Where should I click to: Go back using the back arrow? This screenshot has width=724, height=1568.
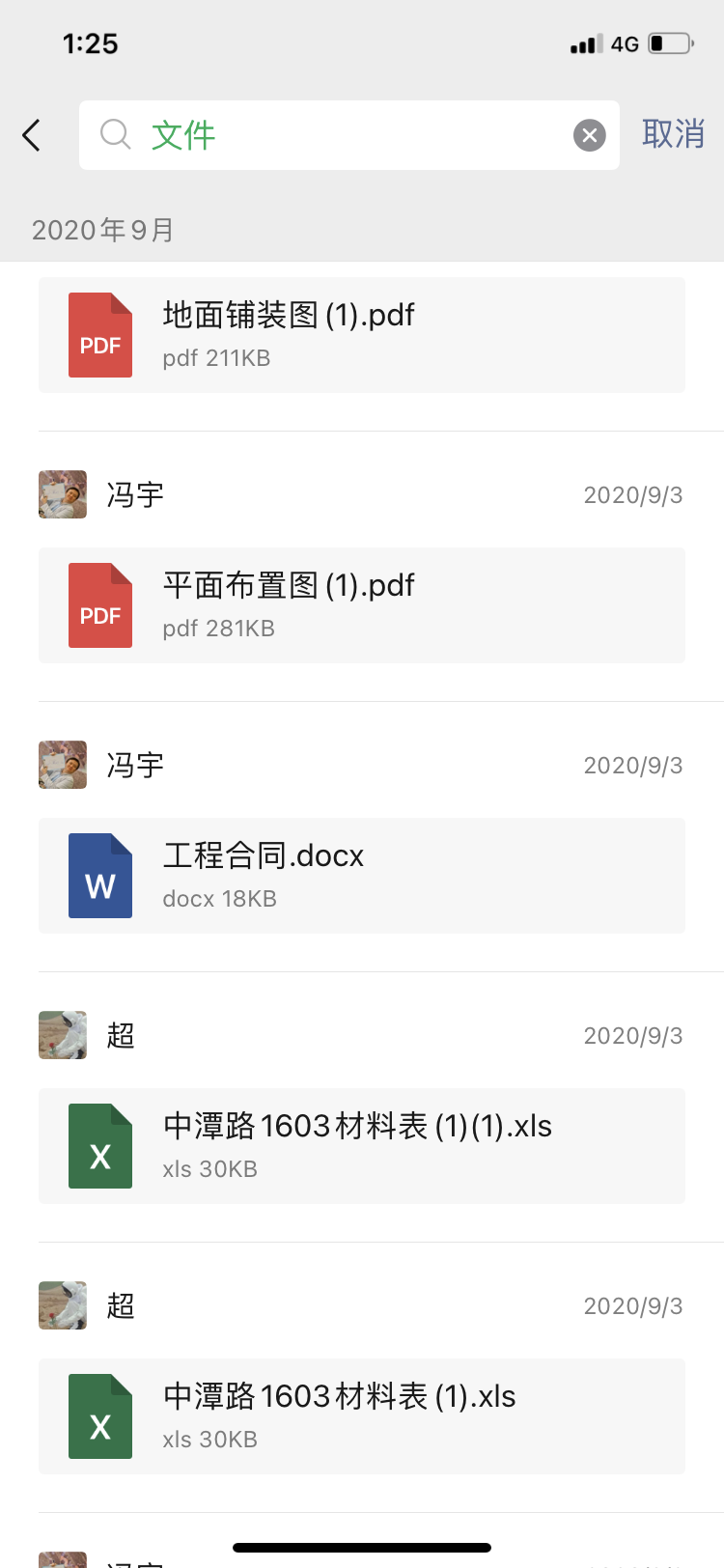(x=32, y=135)
